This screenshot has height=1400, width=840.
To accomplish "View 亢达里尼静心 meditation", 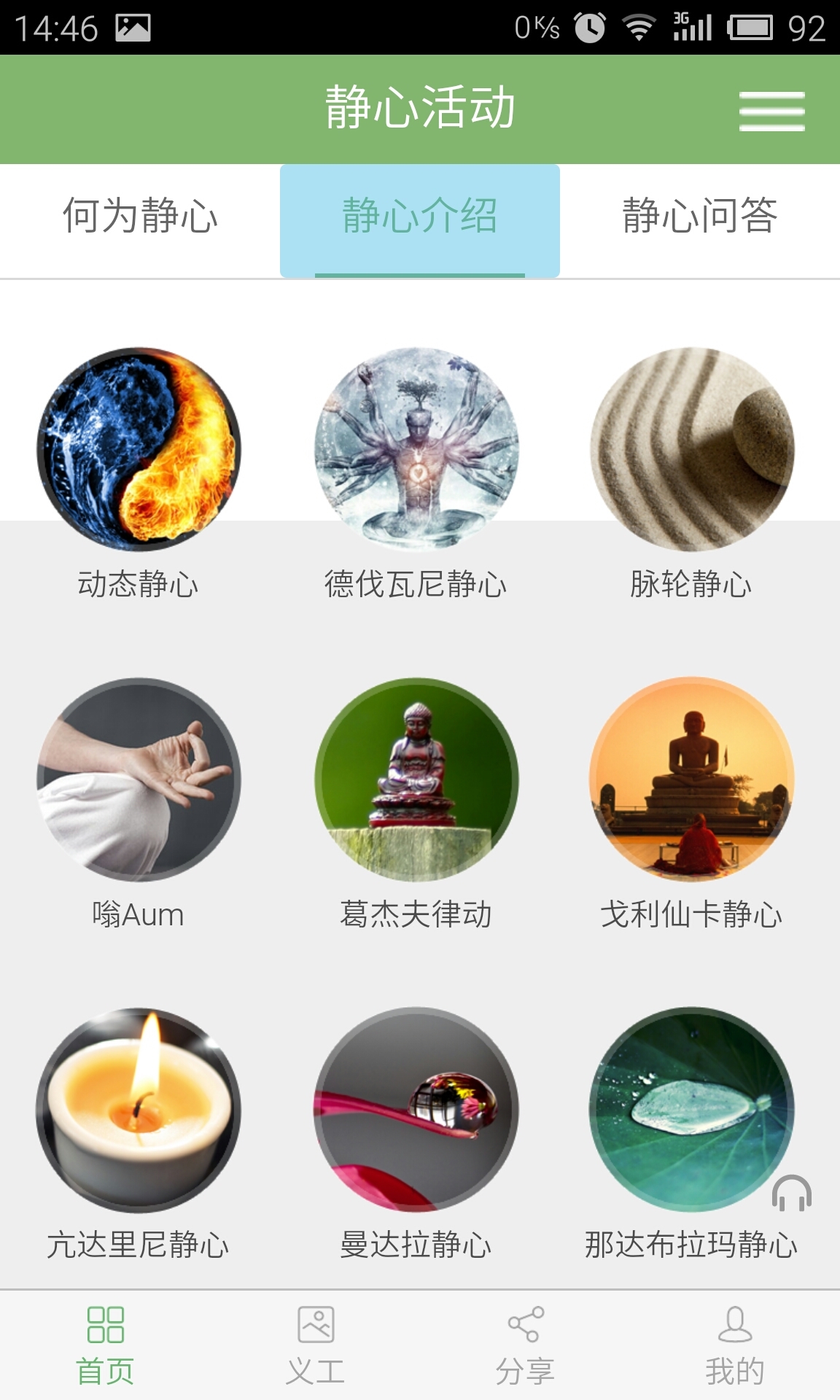I will (139, 1110).
